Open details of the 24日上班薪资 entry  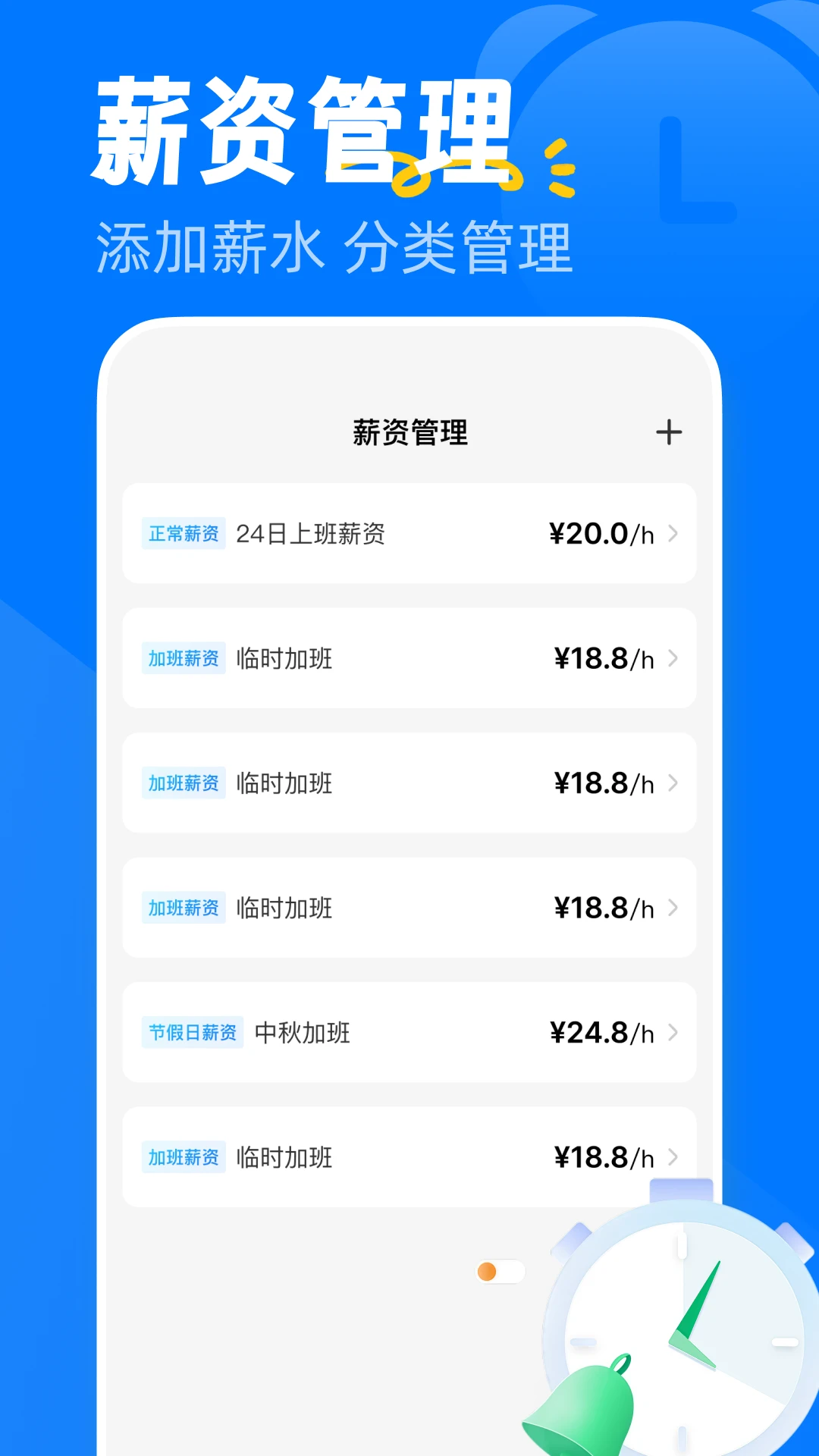point(409,534)
